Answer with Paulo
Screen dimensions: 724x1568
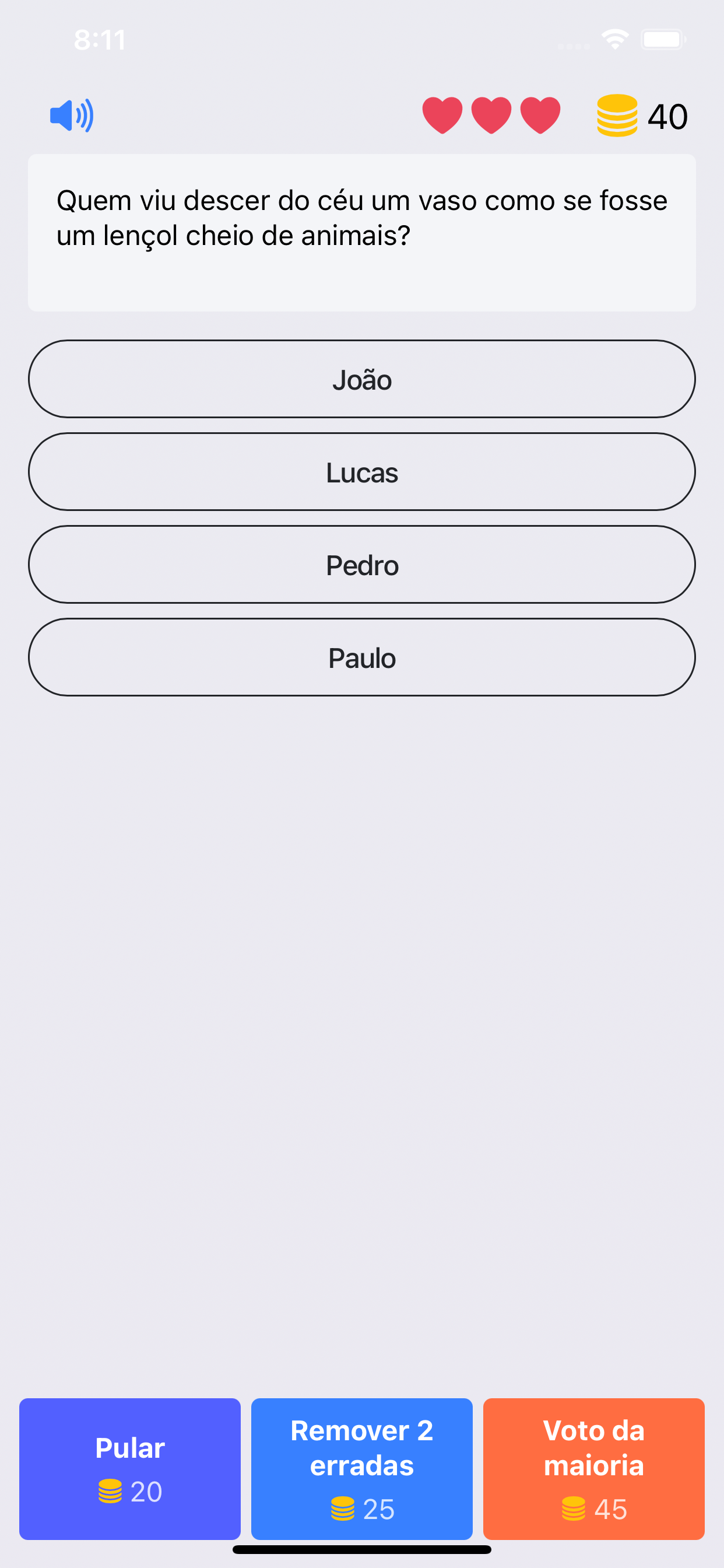point(361,657)
